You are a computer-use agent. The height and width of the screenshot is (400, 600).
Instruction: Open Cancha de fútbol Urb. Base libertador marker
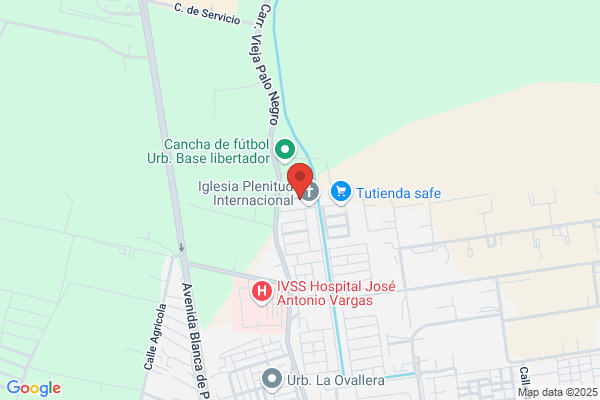point(285,150)
